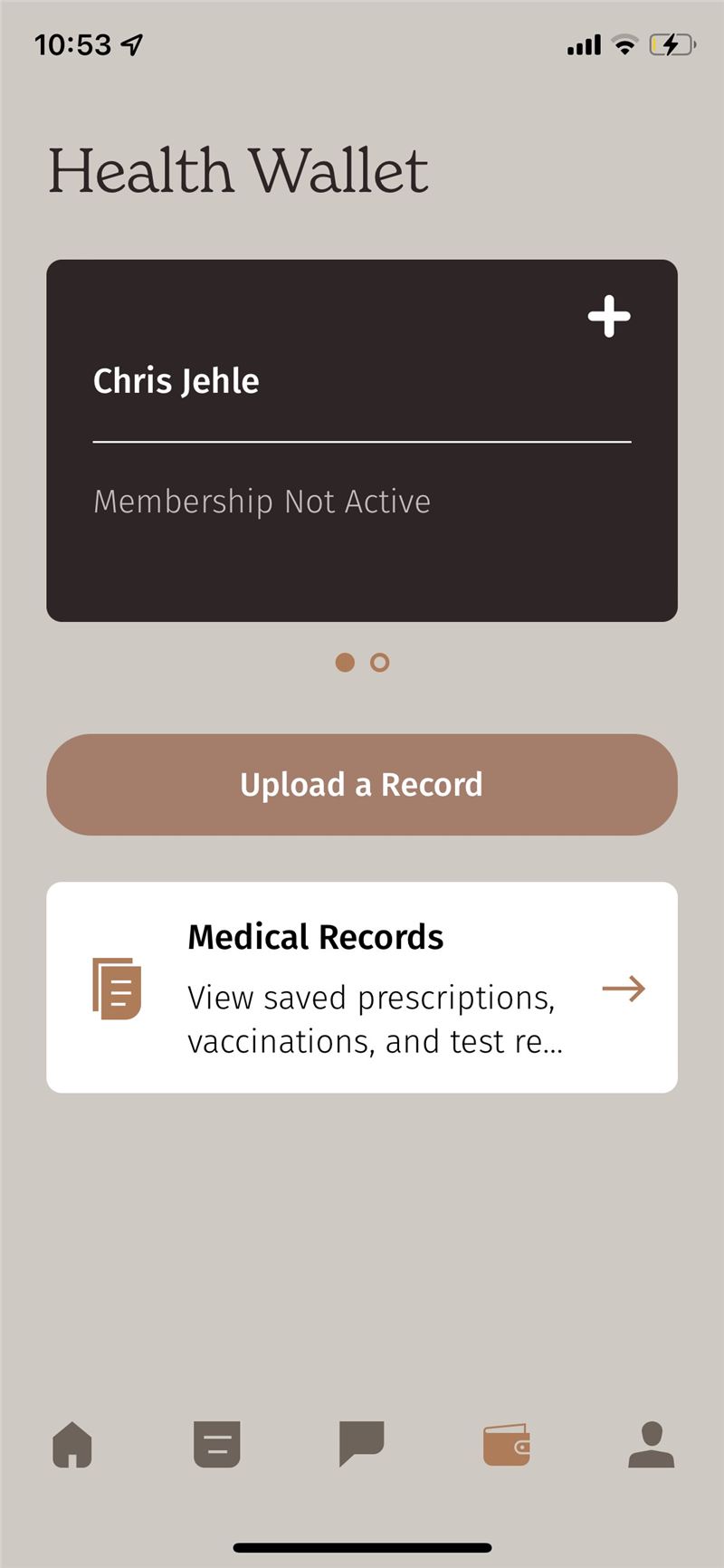Go to the home tab
The height and width of the screenshot is (1568, 724).
[72, 1444]
